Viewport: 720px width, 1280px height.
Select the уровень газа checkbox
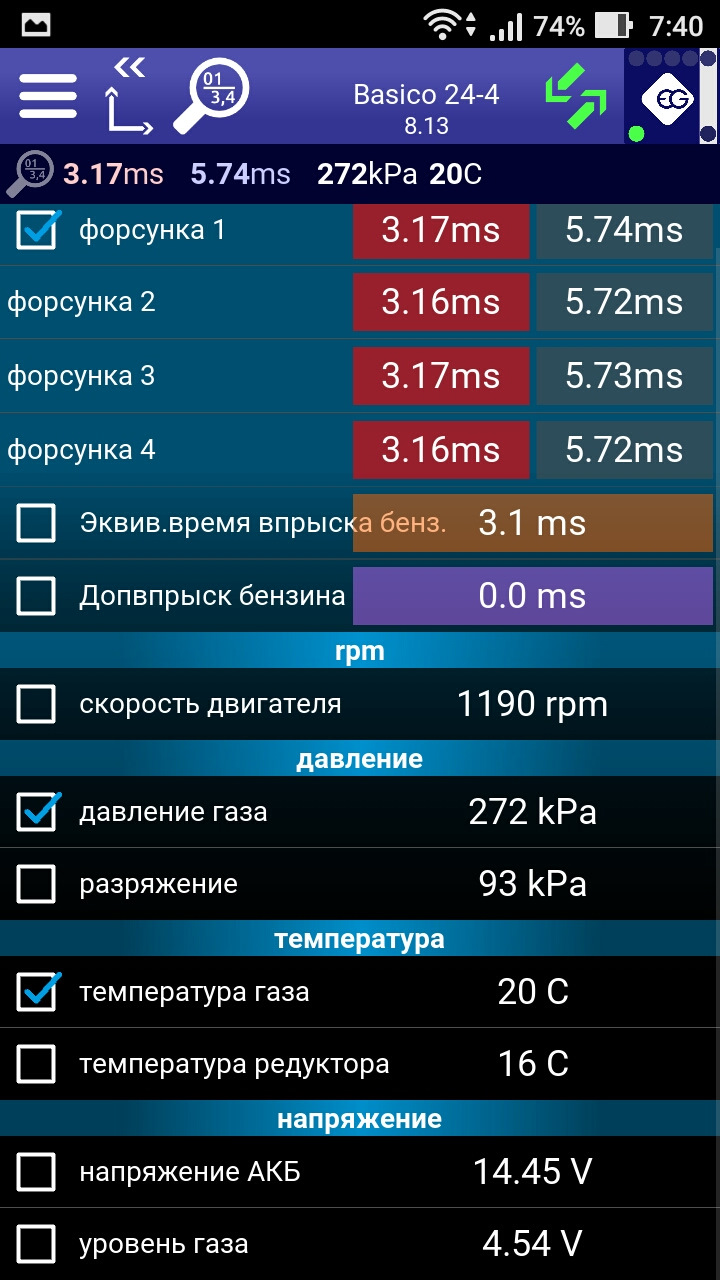[x=37, y=1244]
